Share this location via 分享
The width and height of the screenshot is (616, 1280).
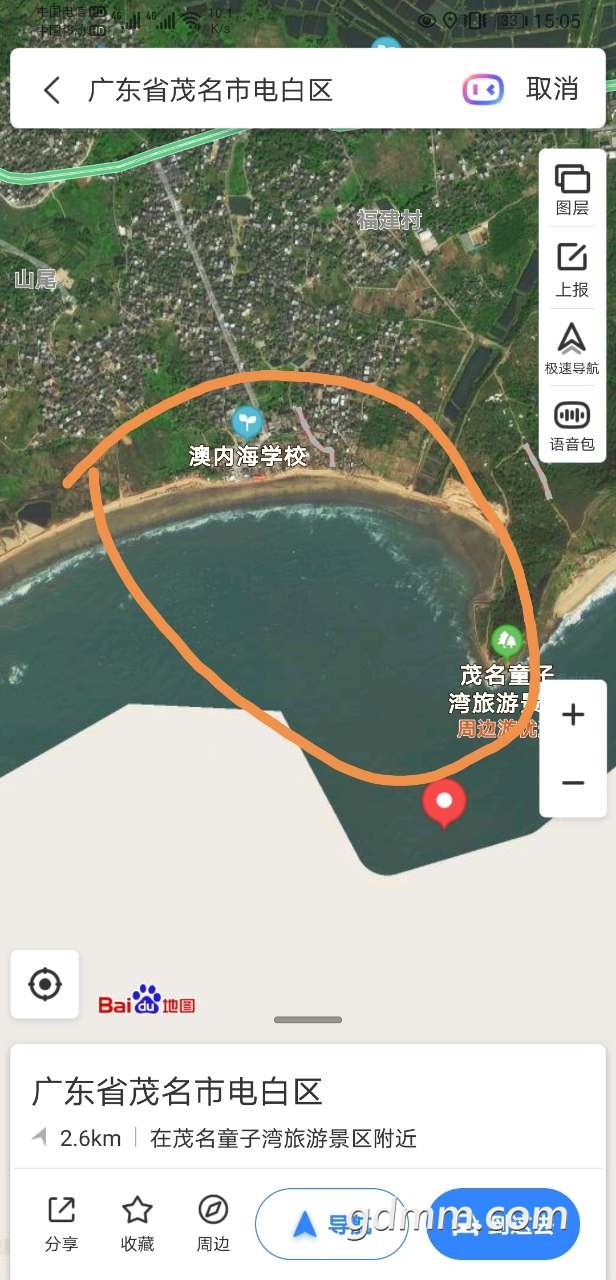click(61, 1223)
